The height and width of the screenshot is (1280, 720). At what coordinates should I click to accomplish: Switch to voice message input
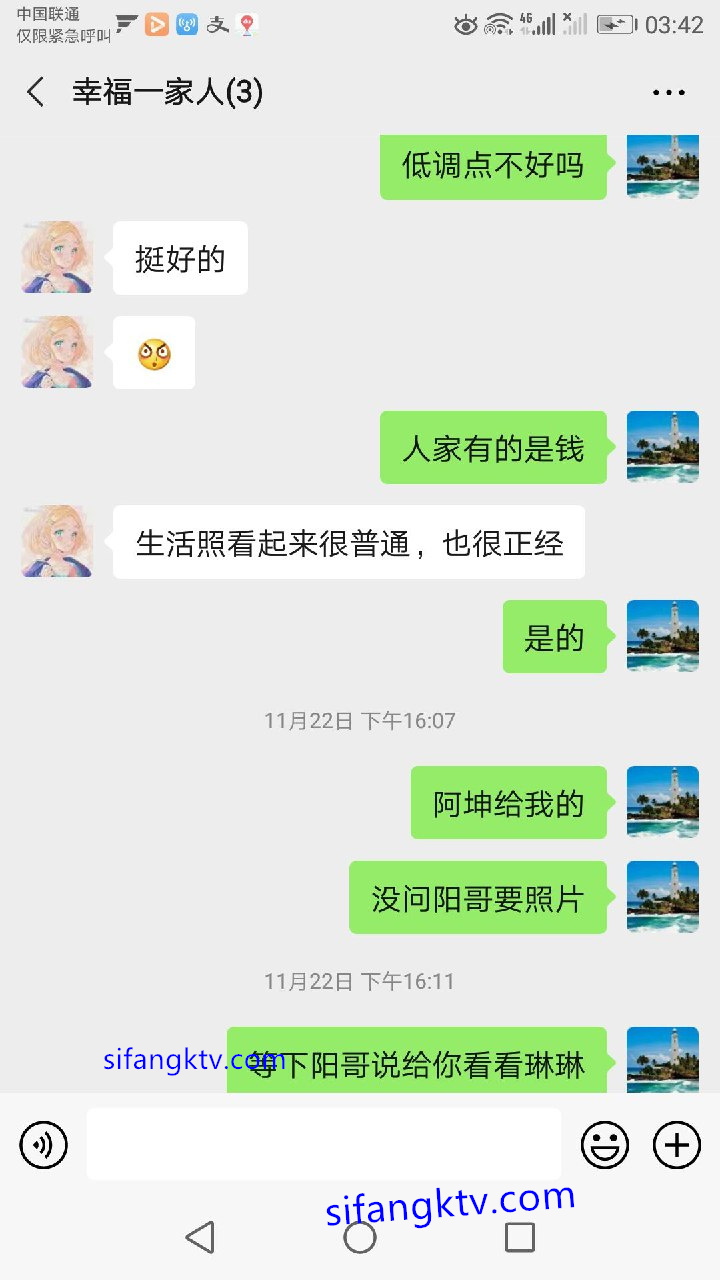[44, 1145]
